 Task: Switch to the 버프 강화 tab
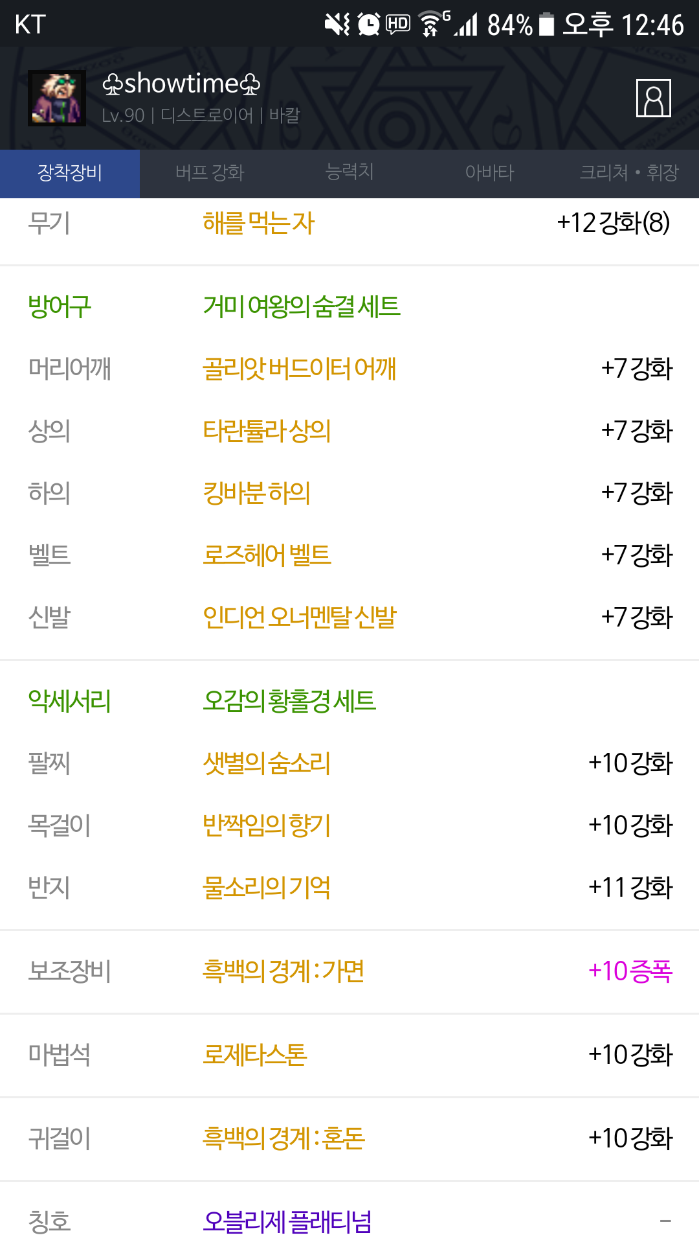(209, 173)
